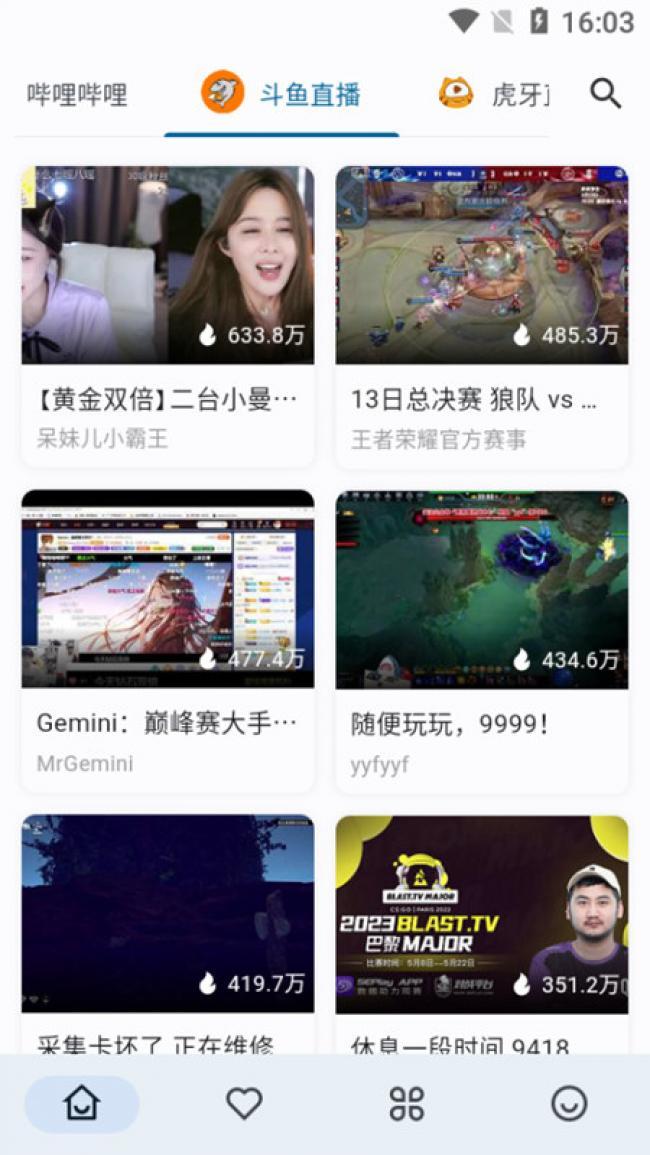Switch to the 哔哩哔哩 tab

tap(77, 95)
